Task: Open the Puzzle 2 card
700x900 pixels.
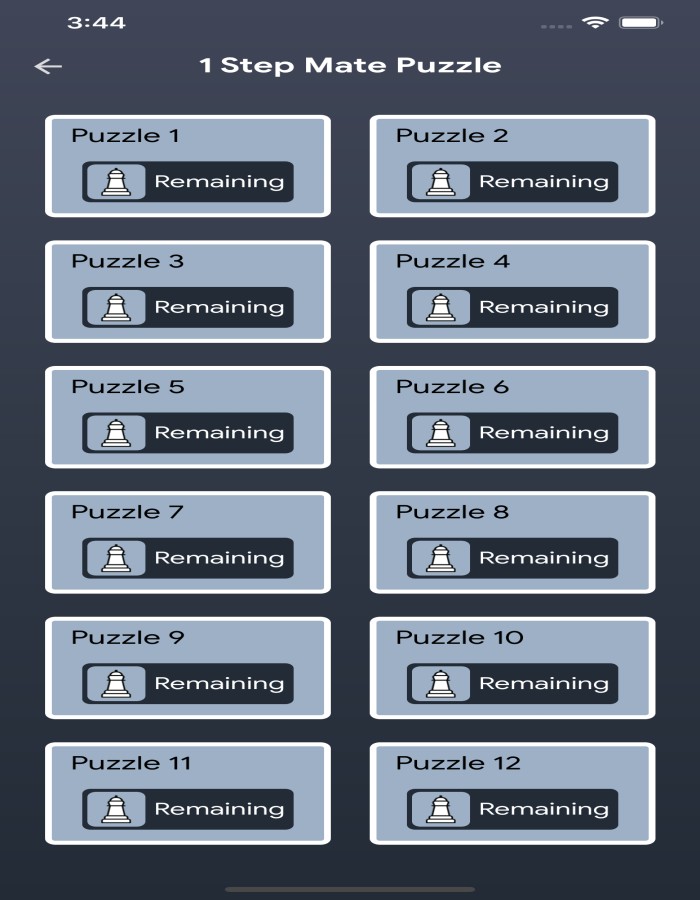Action: (x=512, y=166)
